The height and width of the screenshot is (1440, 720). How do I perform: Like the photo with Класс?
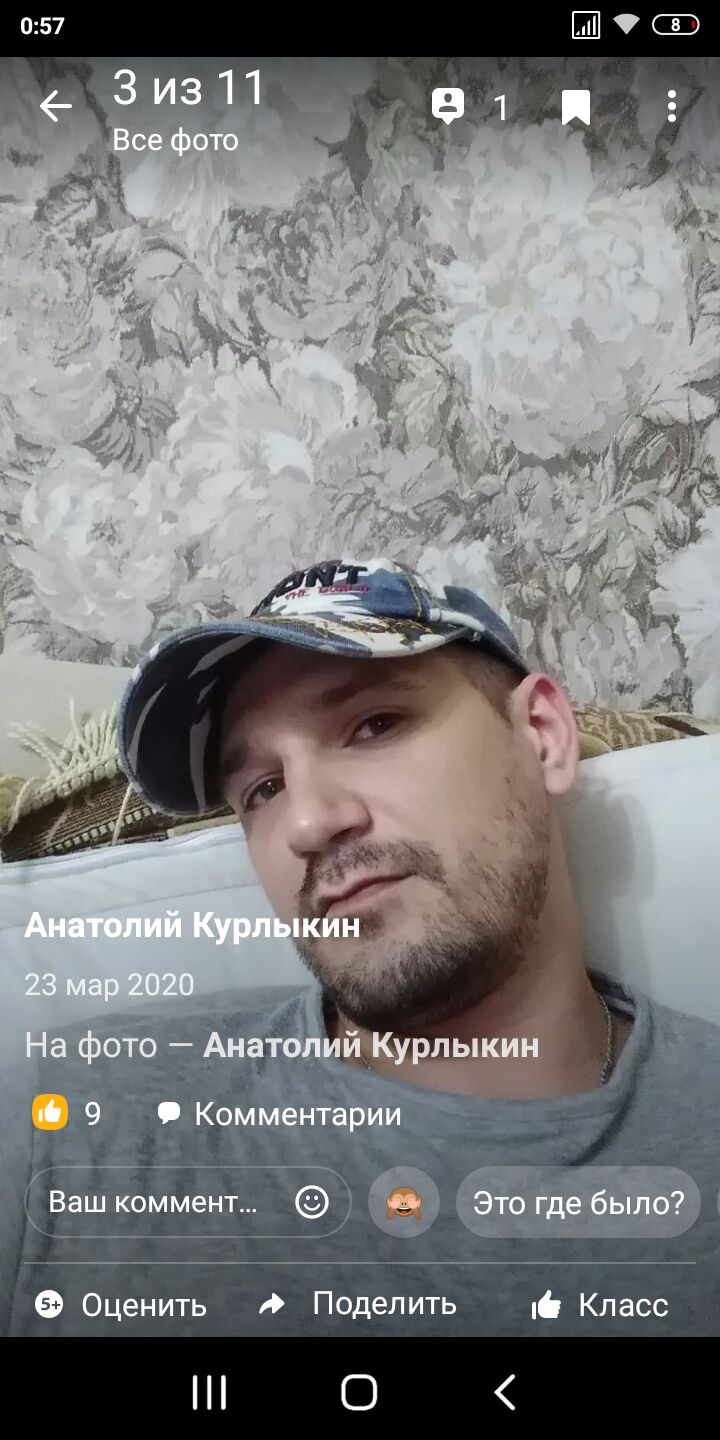tap(599, 1305)
